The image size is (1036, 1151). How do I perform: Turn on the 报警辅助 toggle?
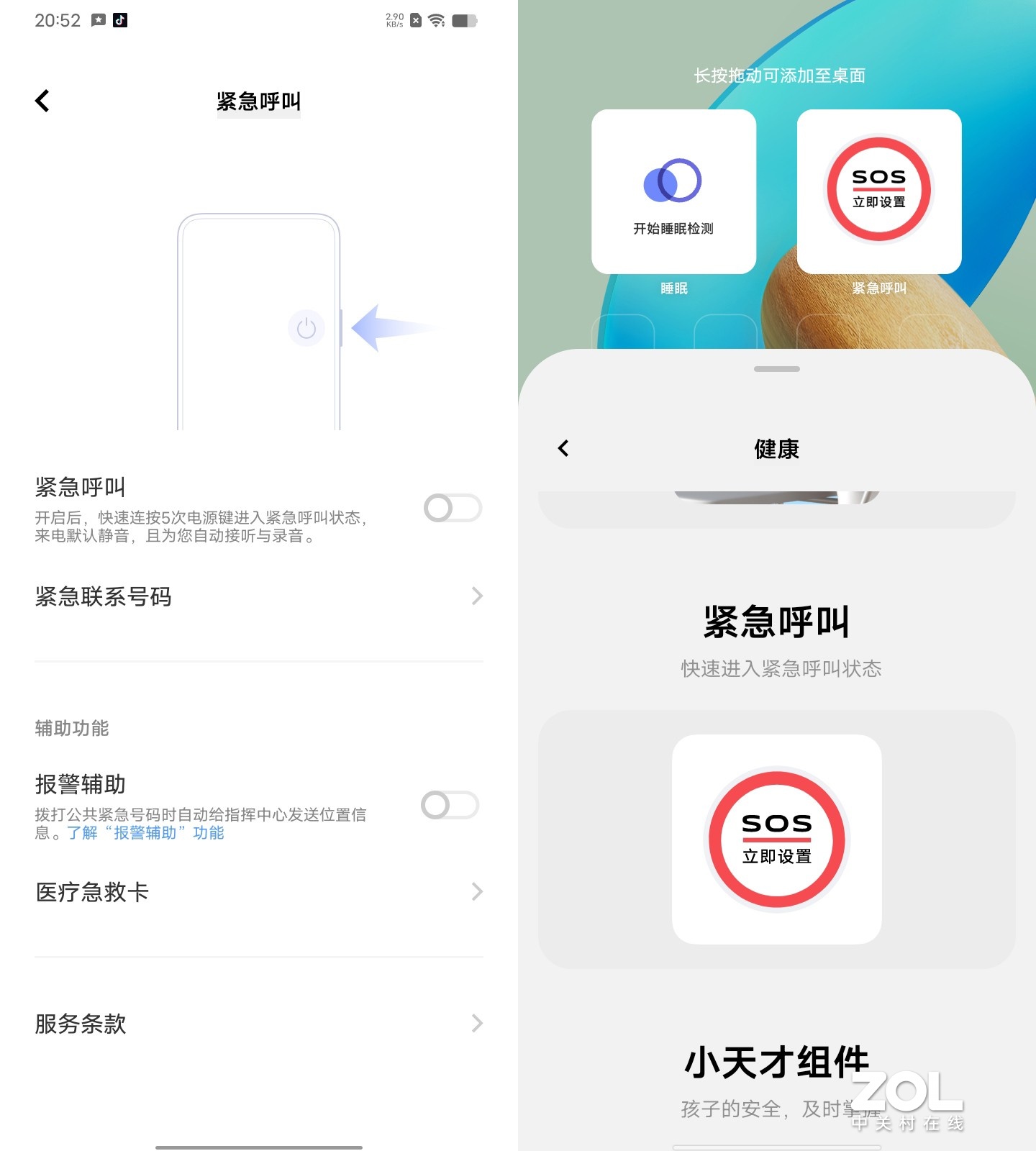[450, 805]
